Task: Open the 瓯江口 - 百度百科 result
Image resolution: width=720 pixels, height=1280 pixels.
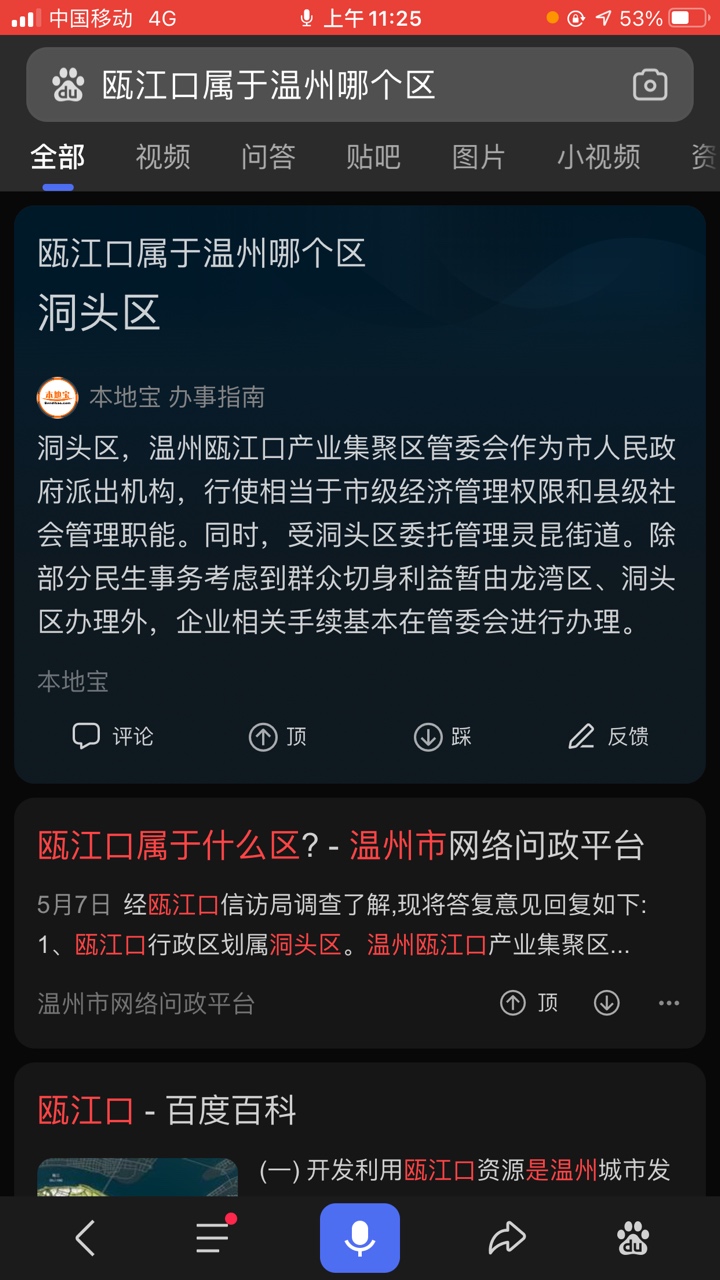Action: click(x=167, y=1110)
